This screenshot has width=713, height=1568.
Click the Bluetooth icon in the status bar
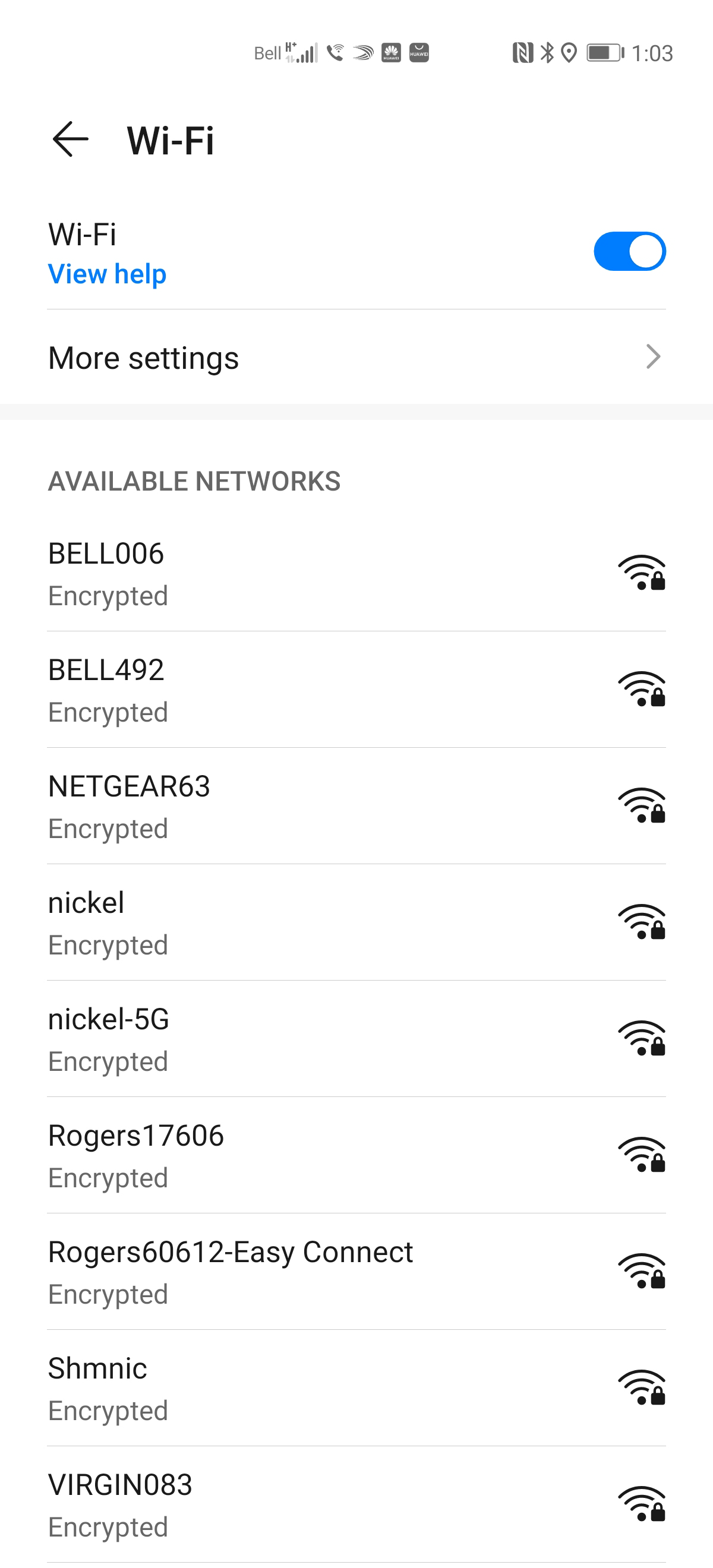(547, 53)
